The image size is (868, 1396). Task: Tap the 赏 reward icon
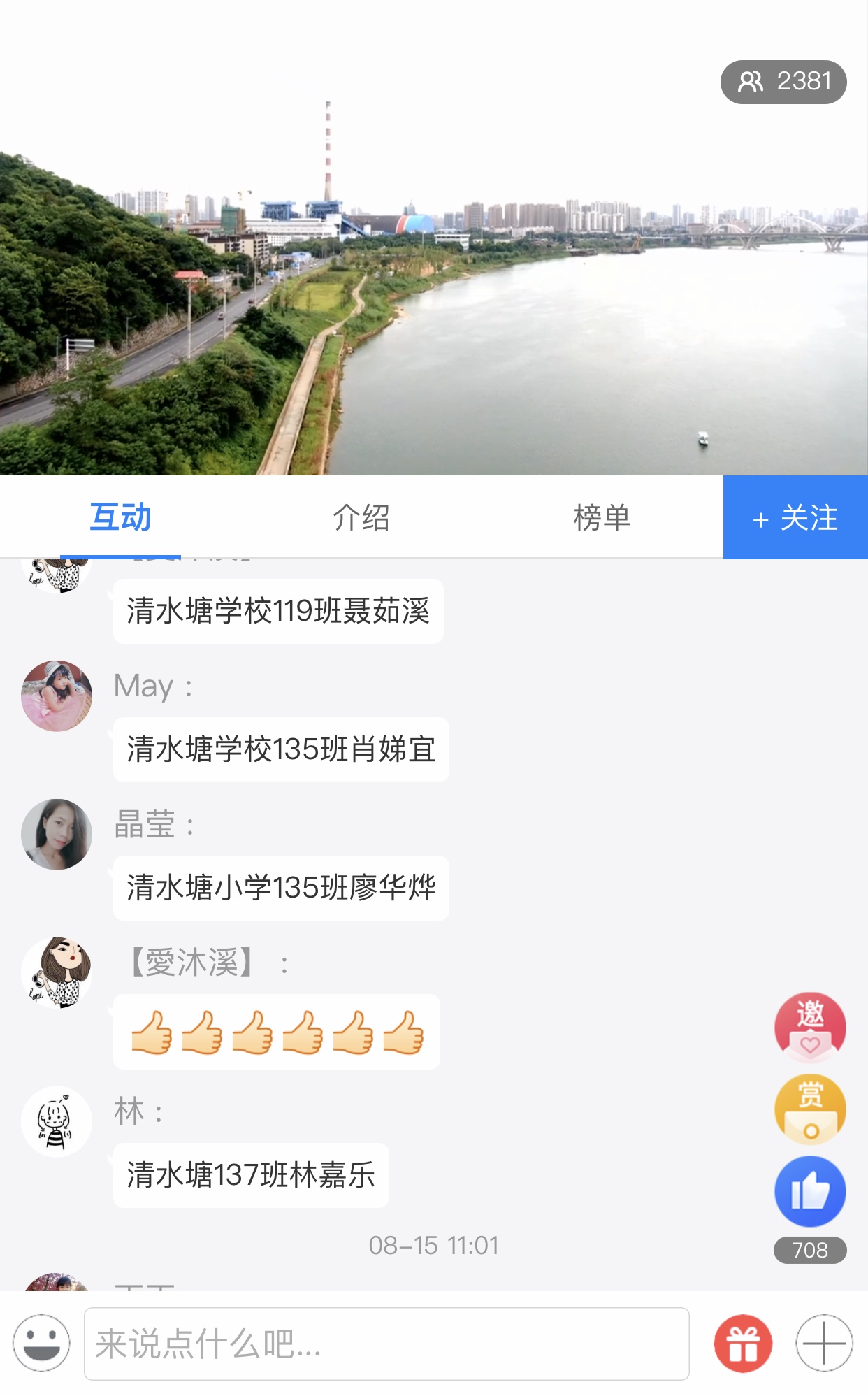tap(810, 1109)
